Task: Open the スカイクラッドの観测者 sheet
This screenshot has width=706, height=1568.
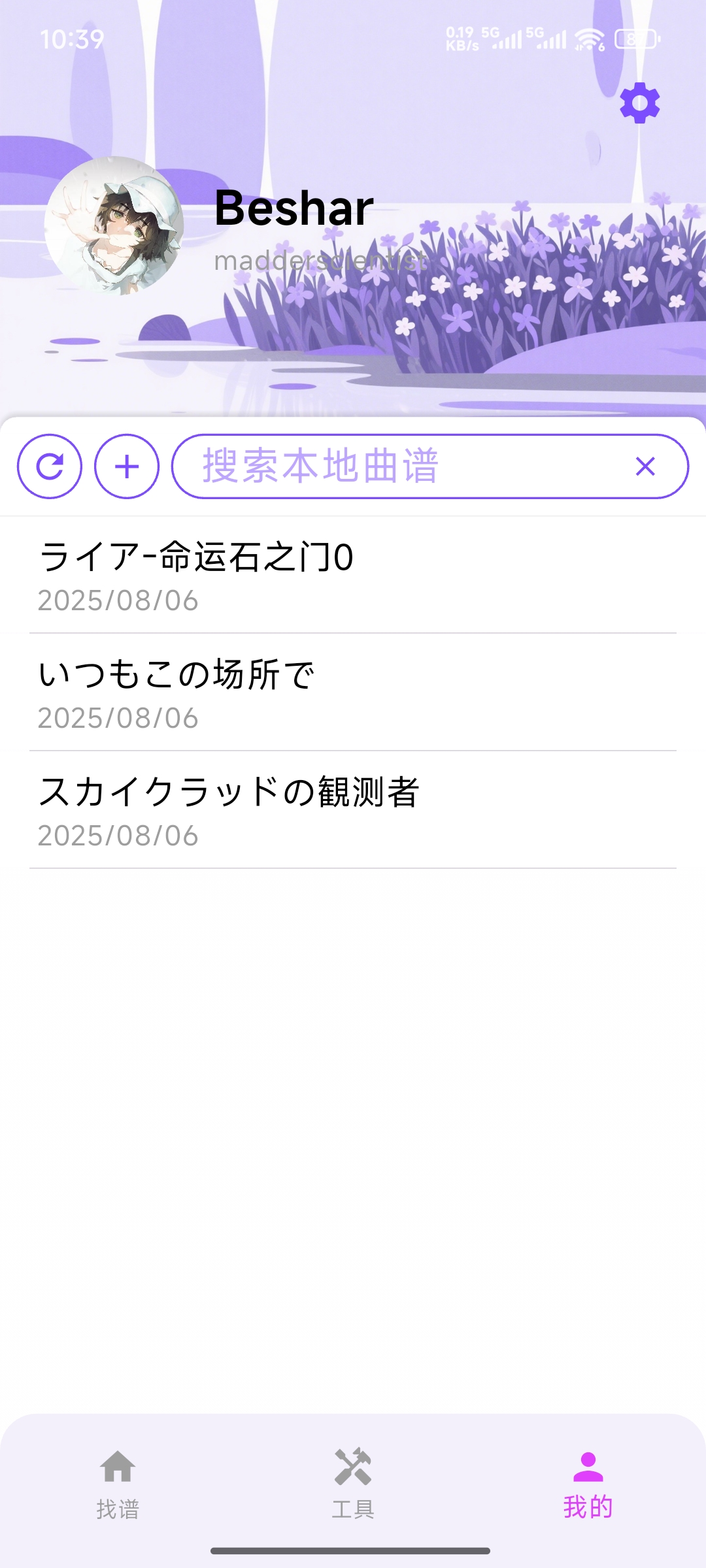Action: click(353, 810)
